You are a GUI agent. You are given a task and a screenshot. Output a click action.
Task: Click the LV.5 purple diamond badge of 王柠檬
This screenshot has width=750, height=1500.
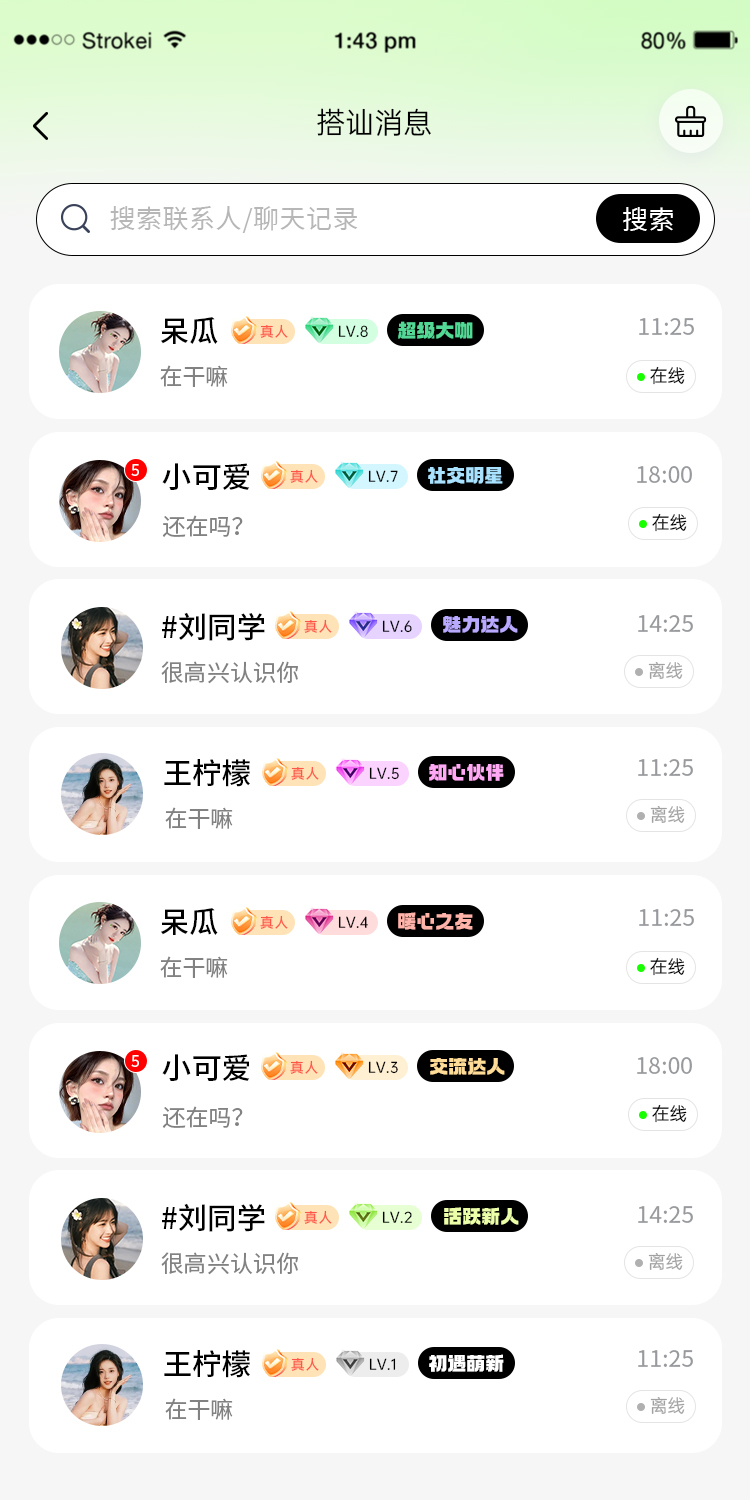pyautogui.click(x=371, y=772)
